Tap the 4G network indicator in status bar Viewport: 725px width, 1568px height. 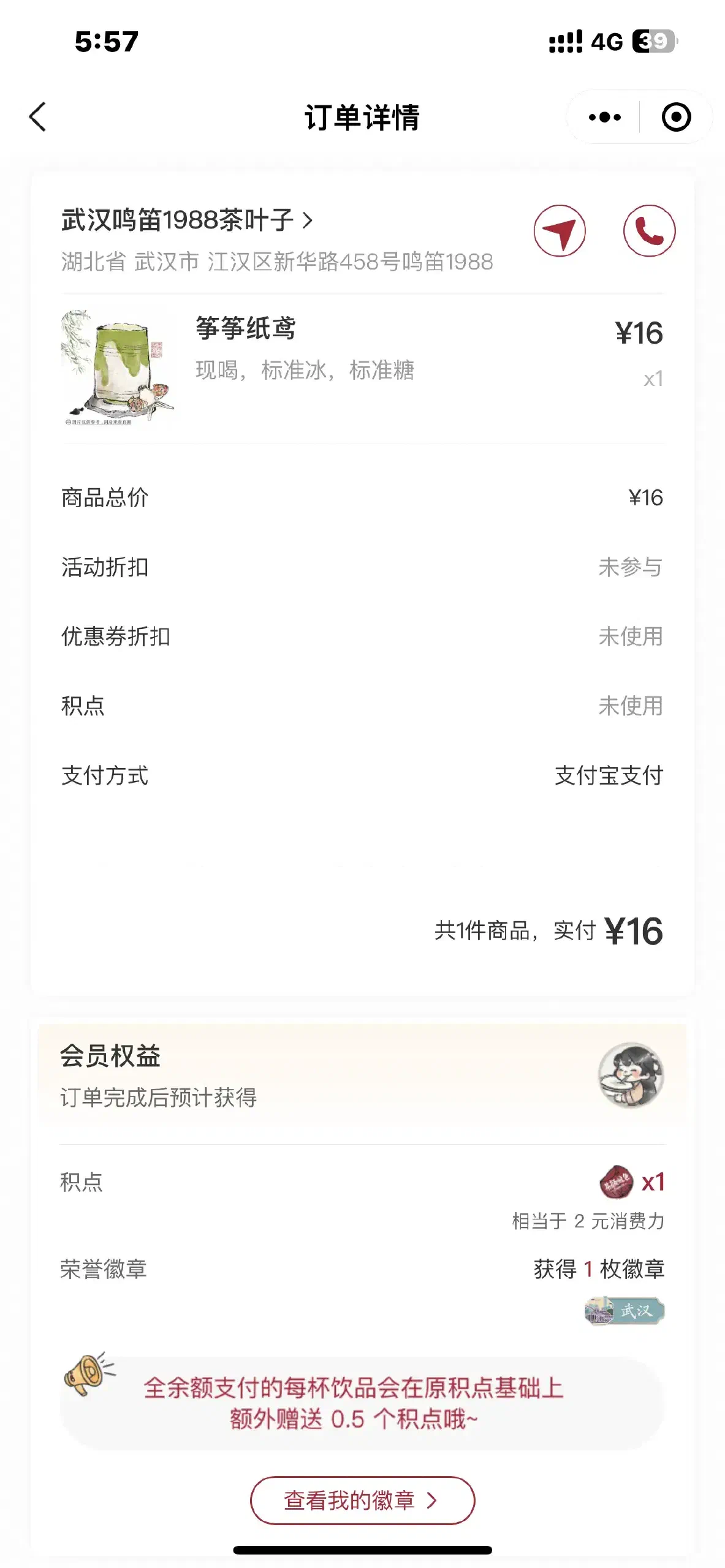click(x=606, y=41)
